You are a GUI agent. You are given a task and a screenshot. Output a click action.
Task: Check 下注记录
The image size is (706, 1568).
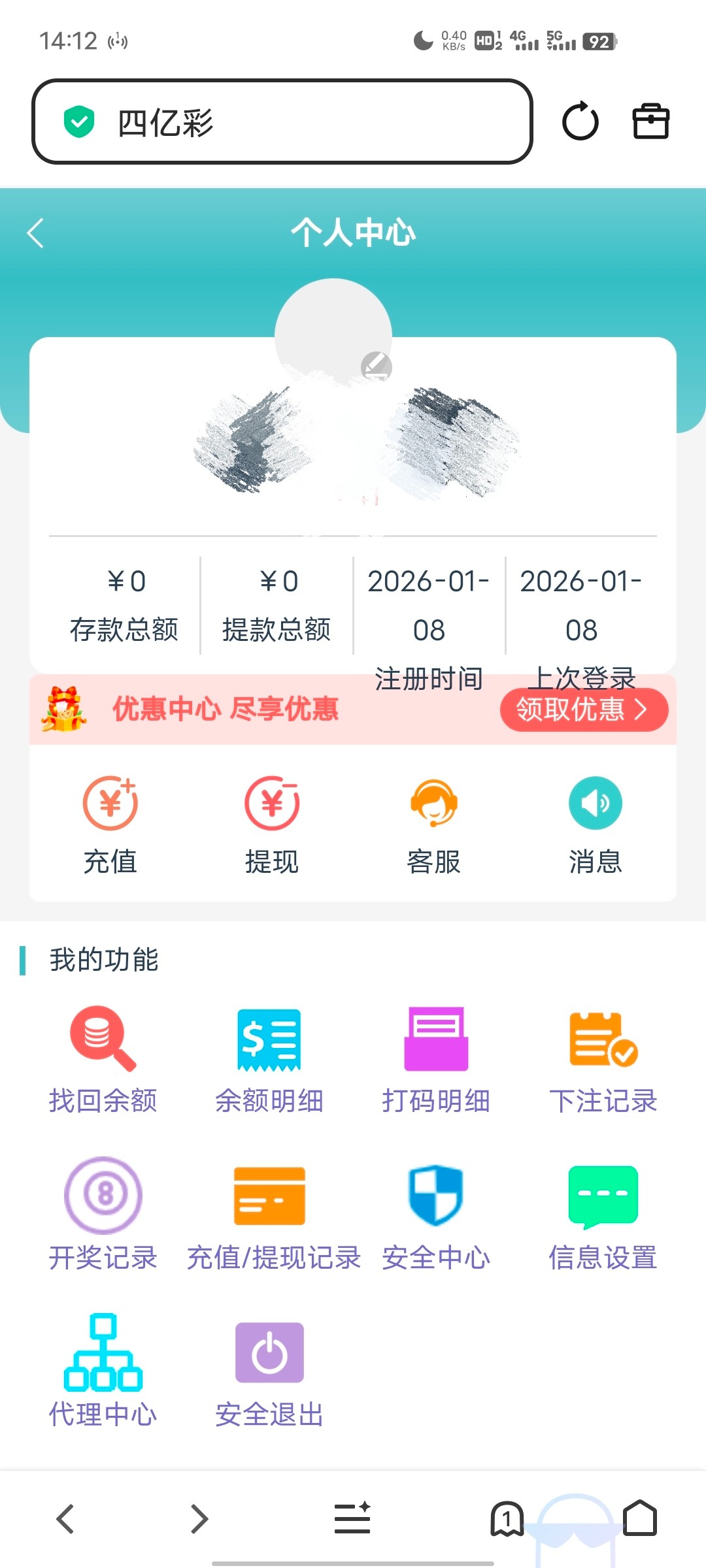click(603, 1060)
